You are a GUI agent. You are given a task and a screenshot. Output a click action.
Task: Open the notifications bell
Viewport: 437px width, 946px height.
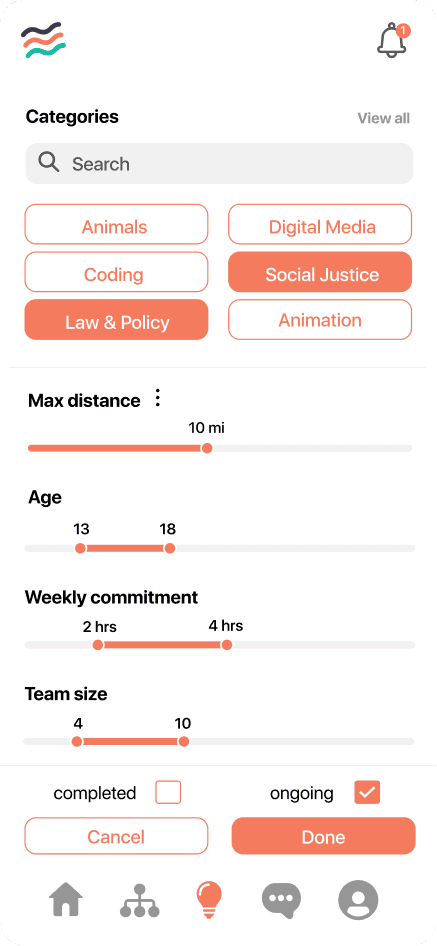(x=393, y=40)
